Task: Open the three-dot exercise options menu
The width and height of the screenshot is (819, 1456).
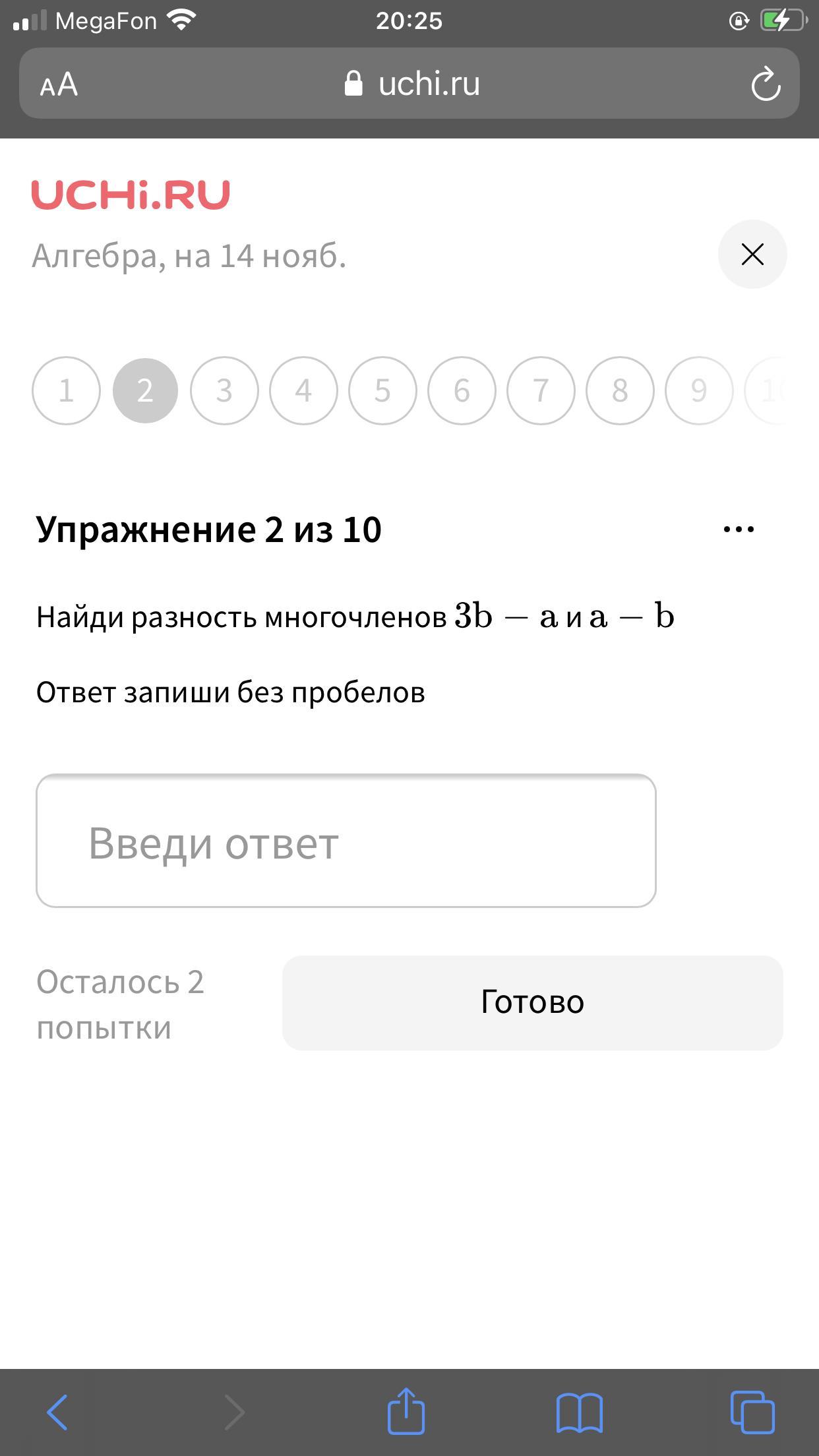Action: [x=739, y=529]
